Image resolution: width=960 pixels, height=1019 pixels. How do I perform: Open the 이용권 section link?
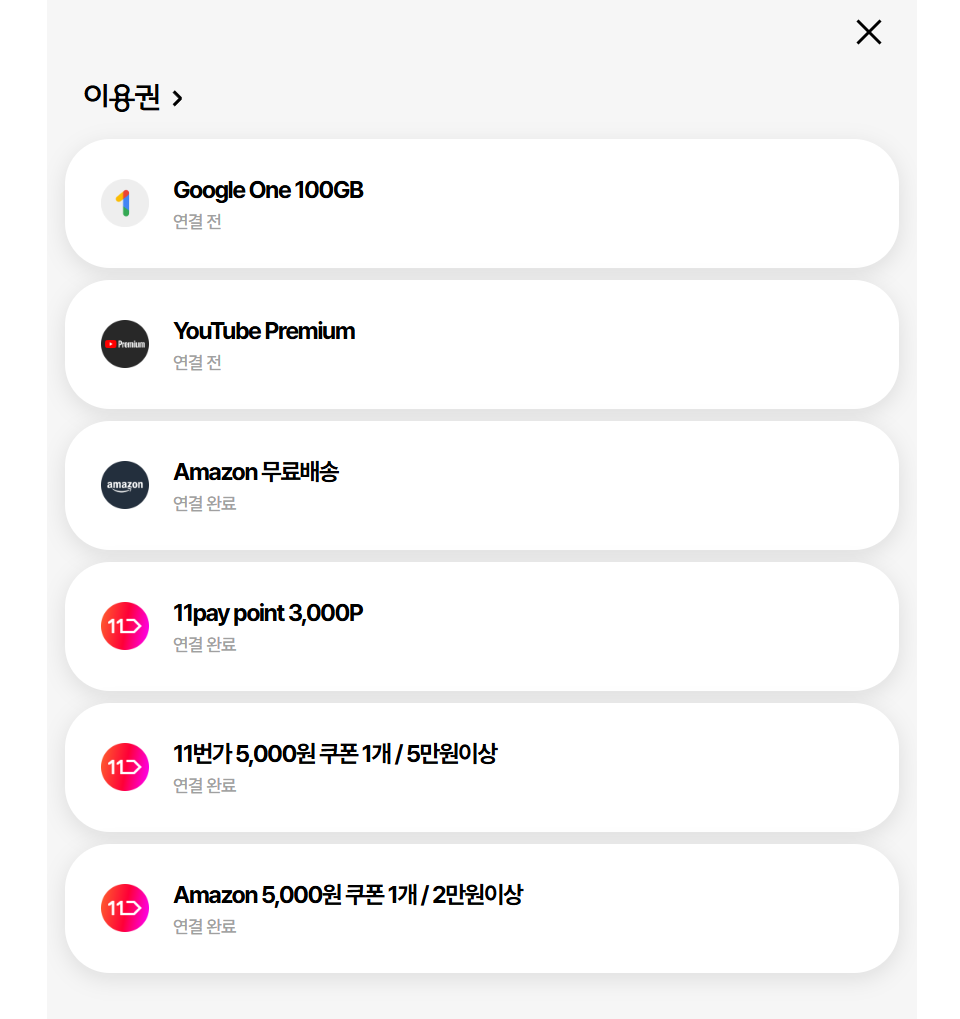[133, 97]
